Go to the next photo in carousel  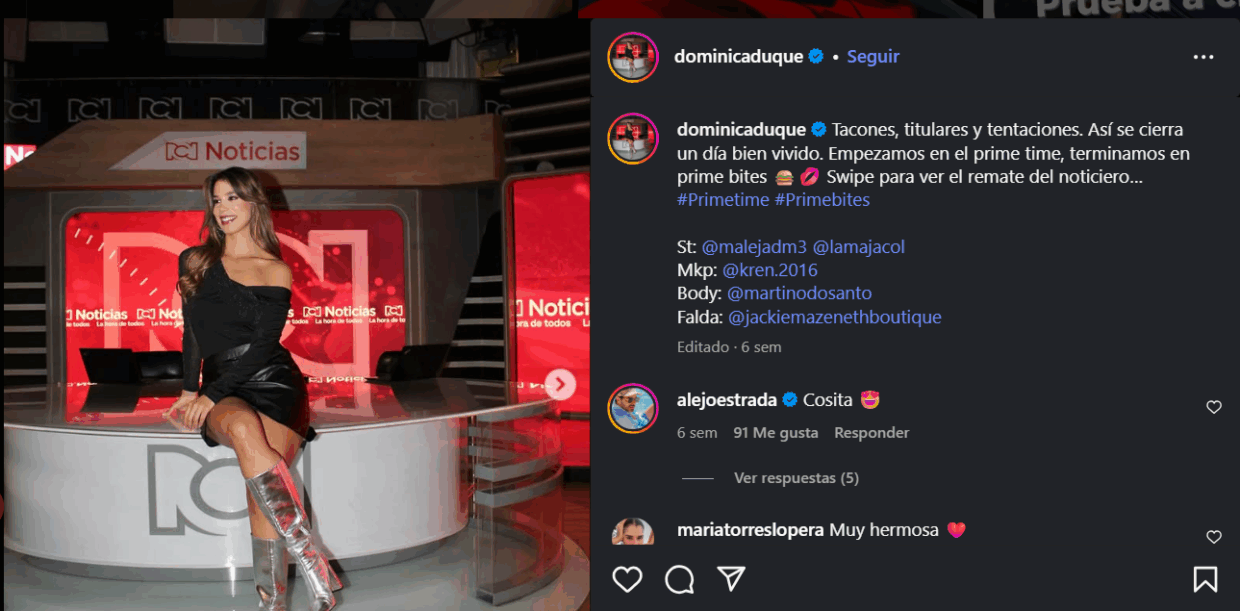coord(561,384)
